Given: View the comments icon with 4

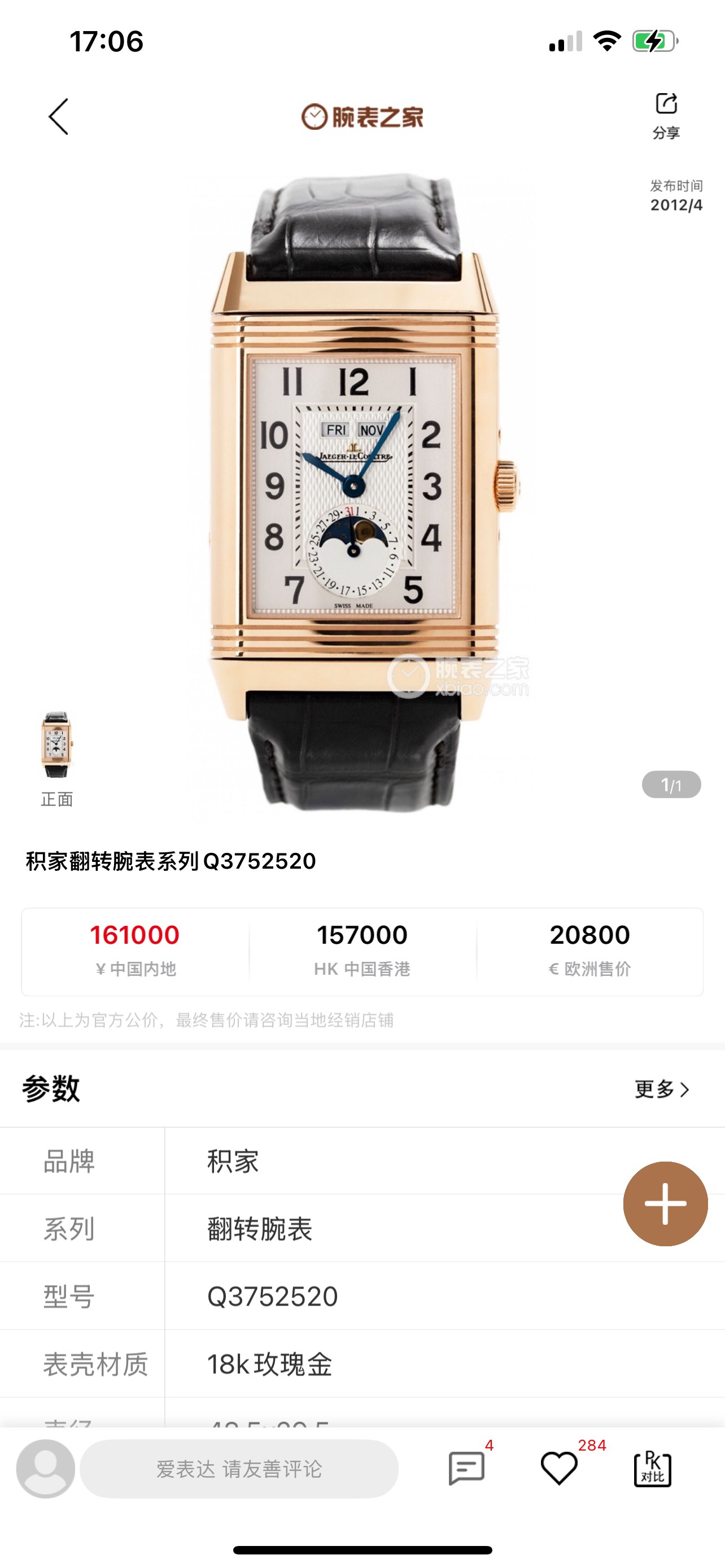Looking at the screenshot, I should 466,1468.
